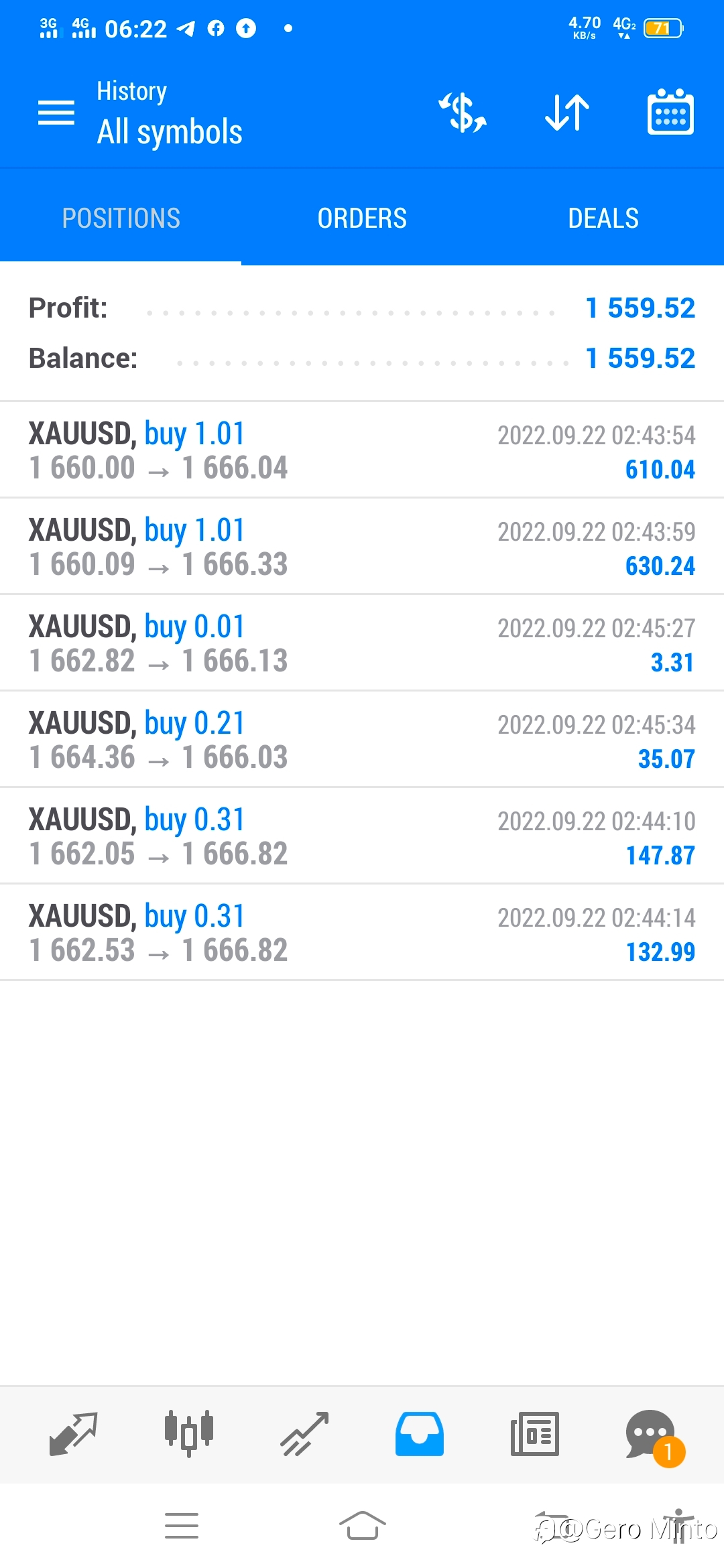Switch to the Orders tab
The width and height of the screenshot is (724, 1568).
click(x=362, y=218)
